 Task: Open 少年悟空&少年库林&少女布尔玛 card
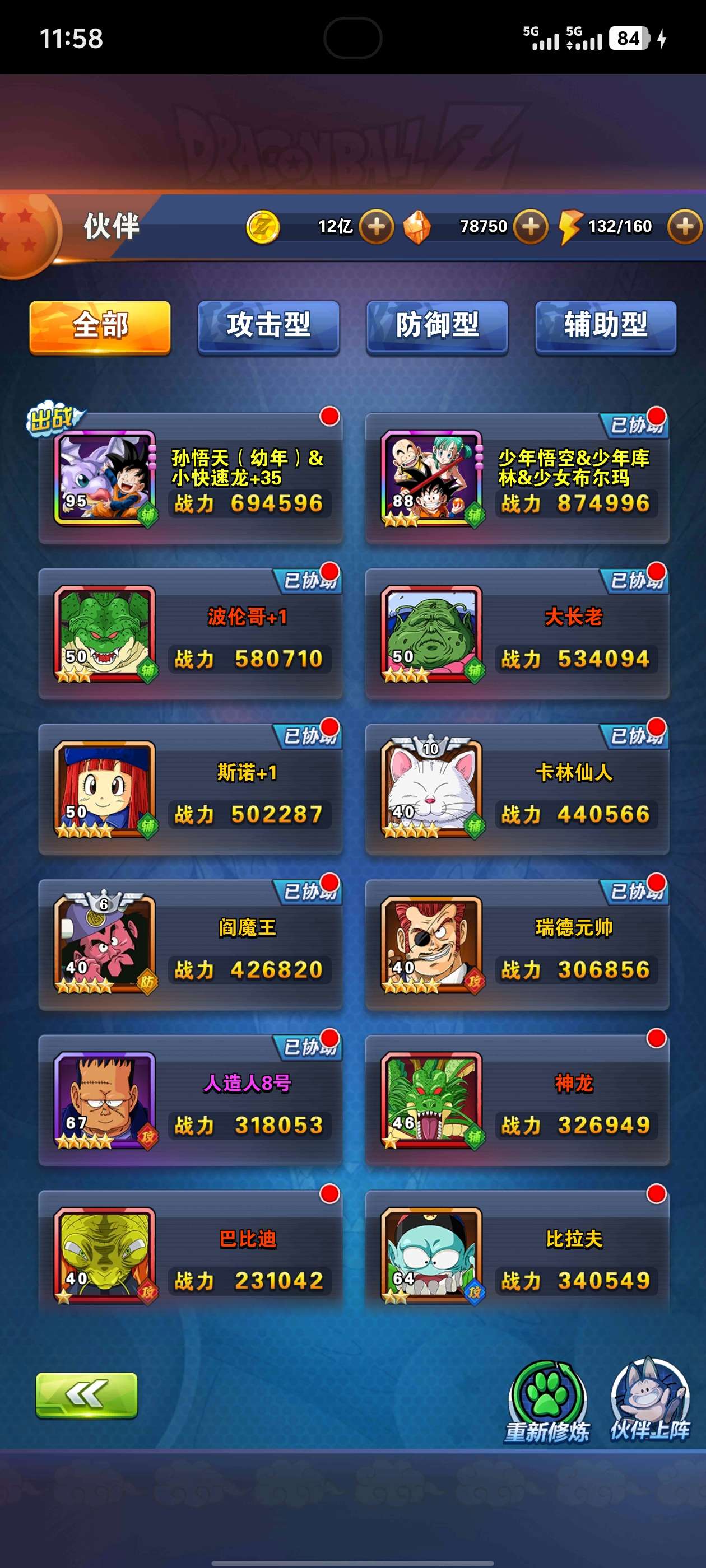(x=517, y=478)
